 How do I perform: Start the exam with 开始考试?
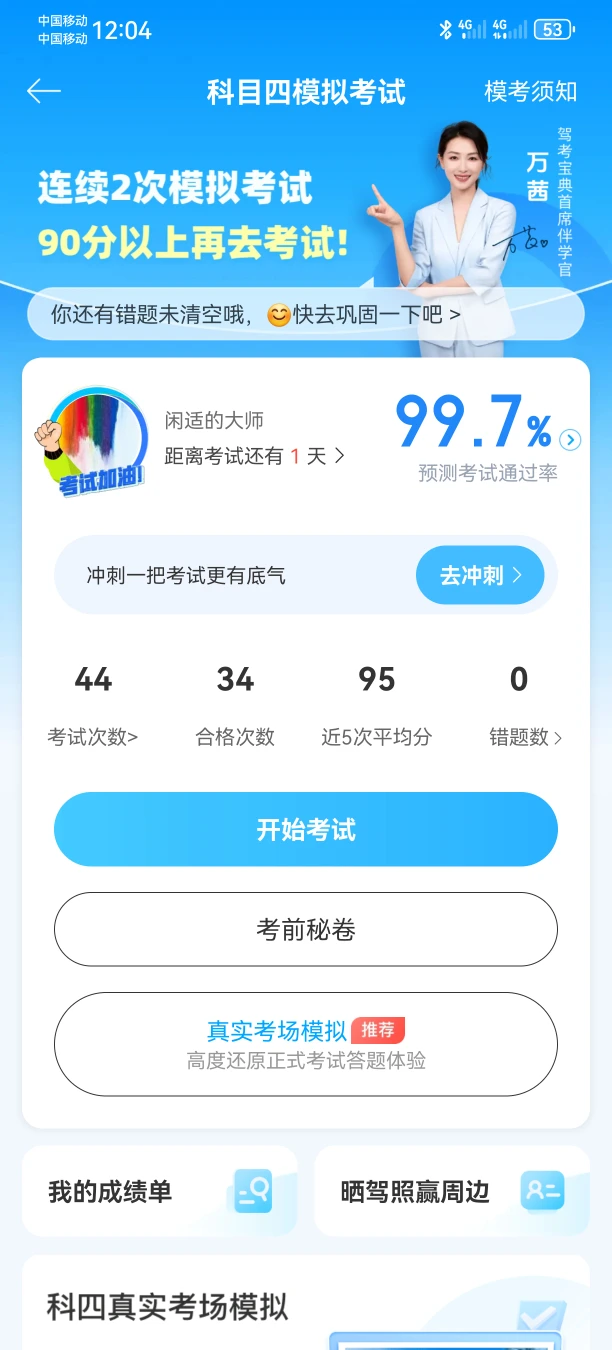(x=305, y=830)
